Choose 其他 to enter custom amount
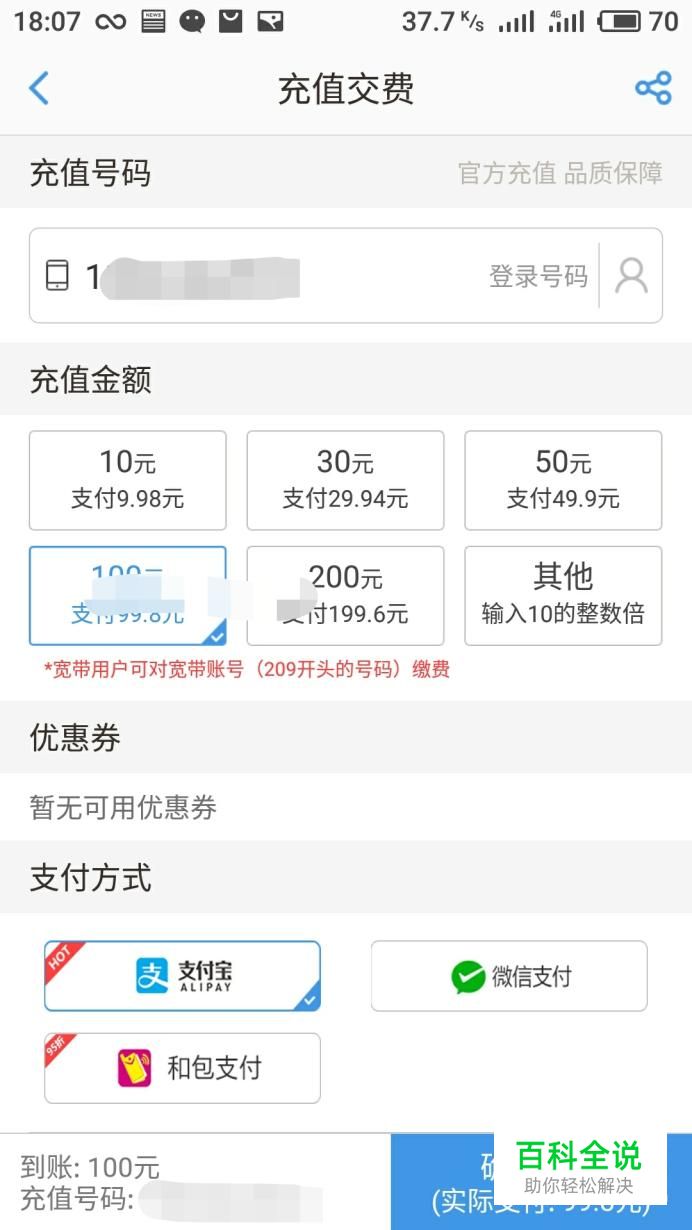 [x=563, y=595]
